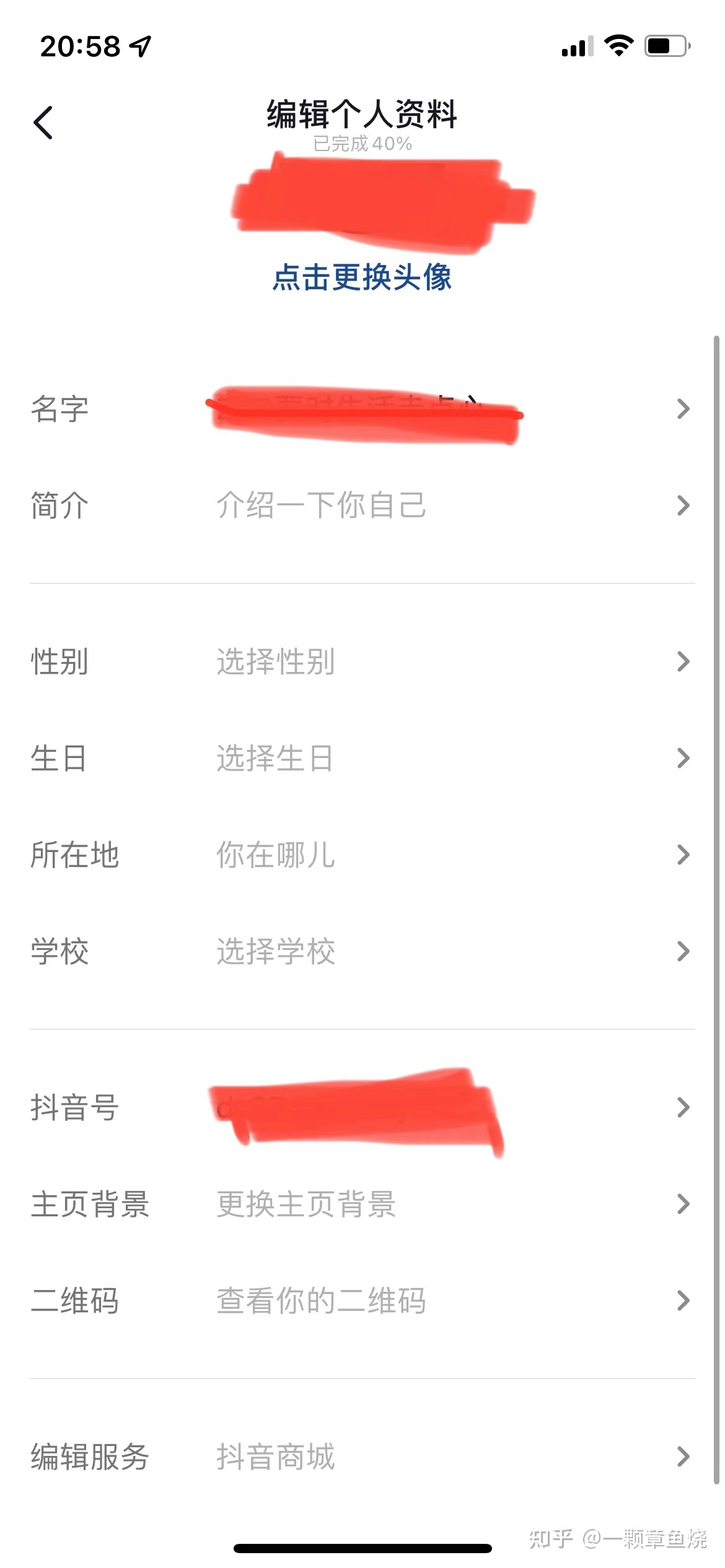725x1568 pixels.
Task: Expand the 学校 row to select a school
Action: pos(362,951)
